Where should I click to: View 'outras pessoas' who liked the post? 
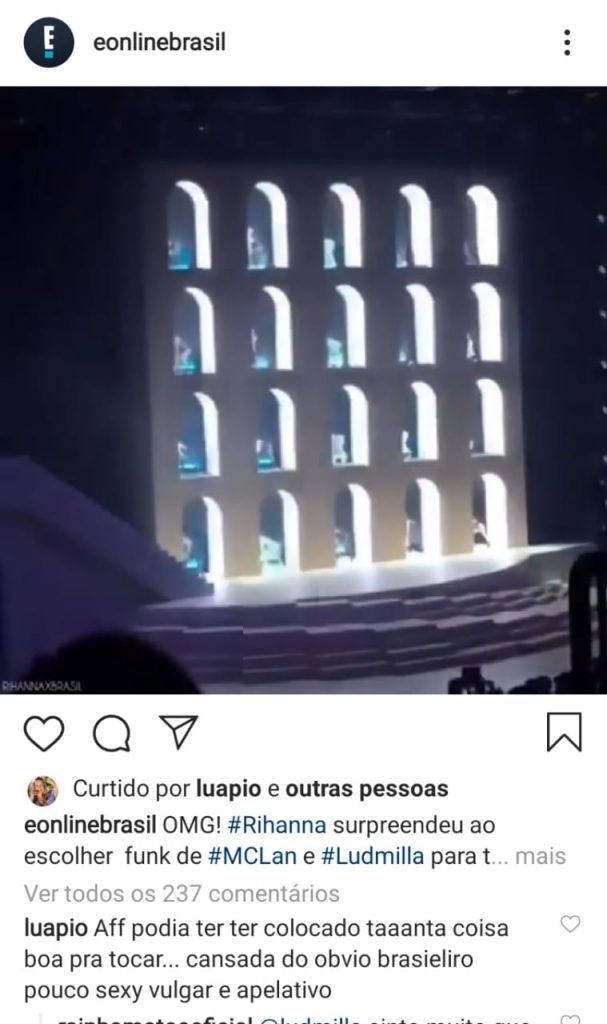pyautogui.click(x=367, y=789)
